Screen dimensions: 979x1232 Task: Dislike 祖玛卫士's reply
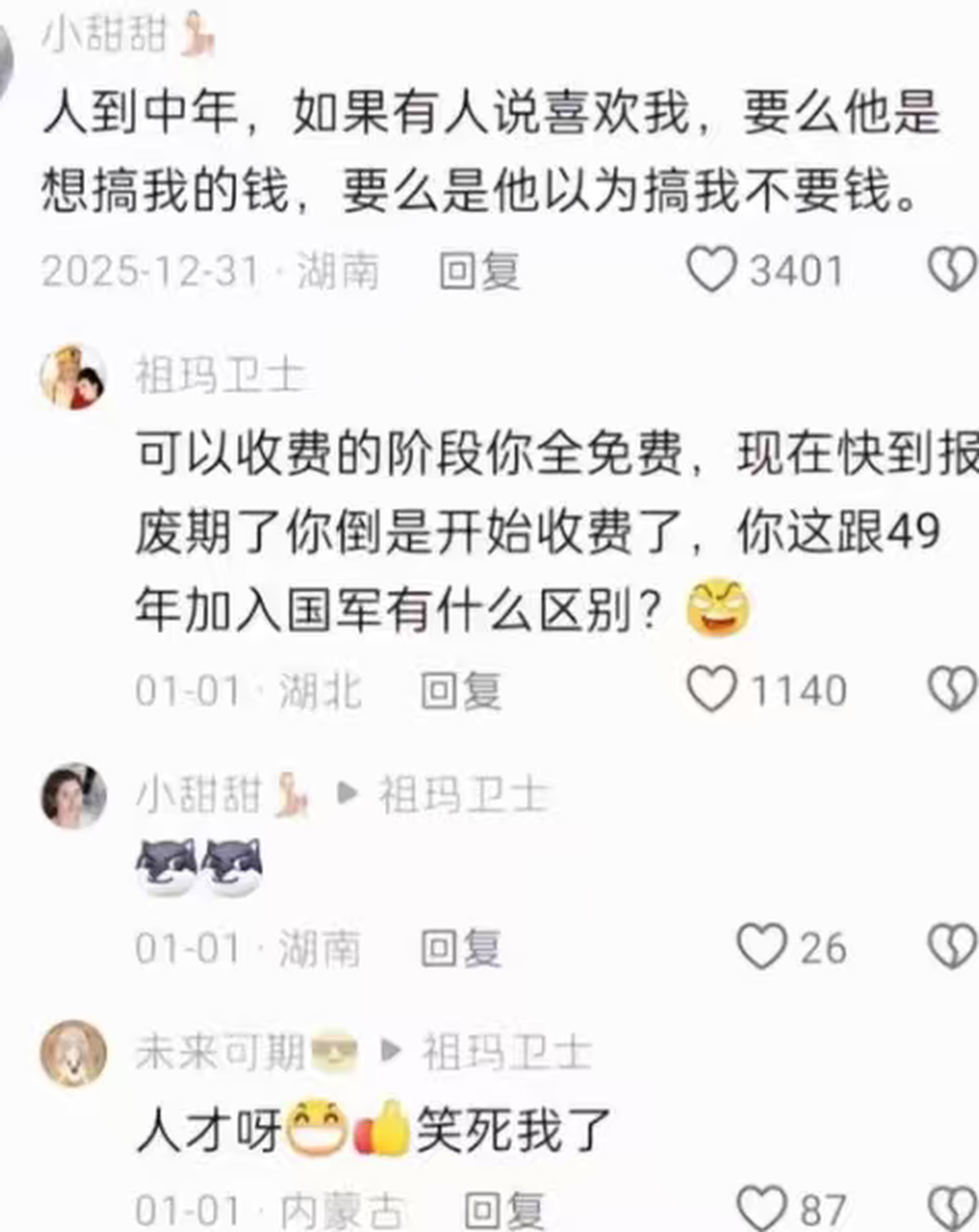[x=953, y=690]
